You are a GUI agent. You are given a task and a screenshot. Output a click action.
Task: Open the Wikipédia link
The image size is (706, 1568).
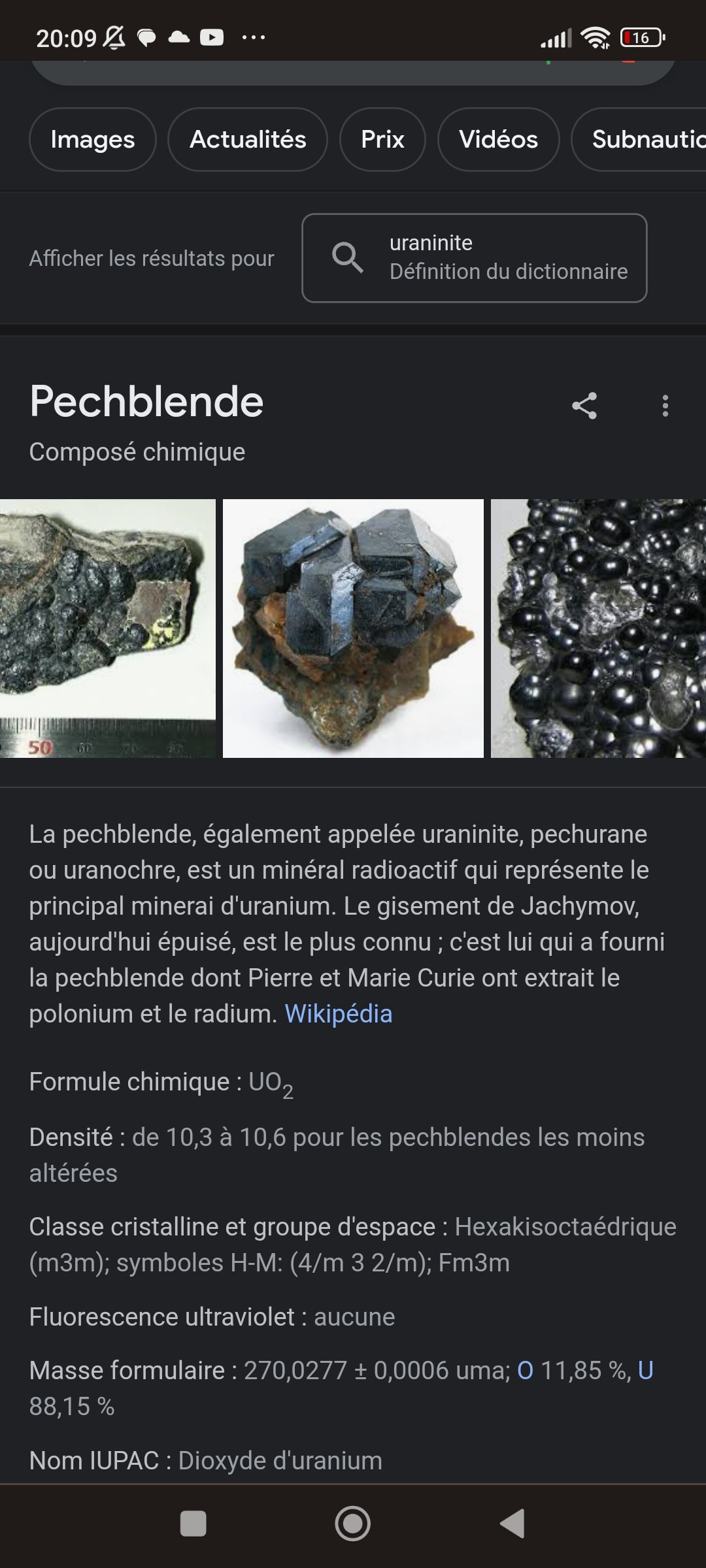click(x=339, y=1014)
